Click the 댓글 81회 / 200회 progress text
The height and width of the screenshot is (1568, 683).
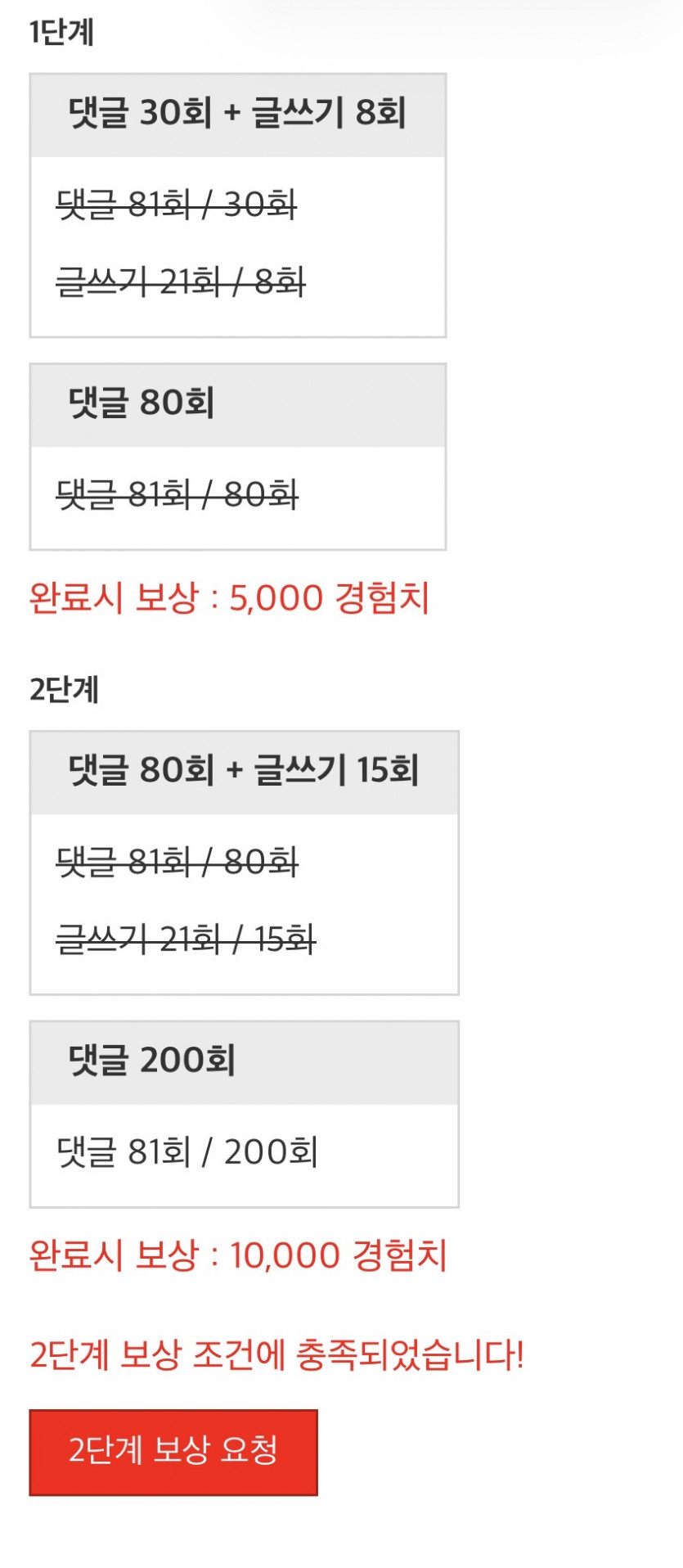point(192,1150)
